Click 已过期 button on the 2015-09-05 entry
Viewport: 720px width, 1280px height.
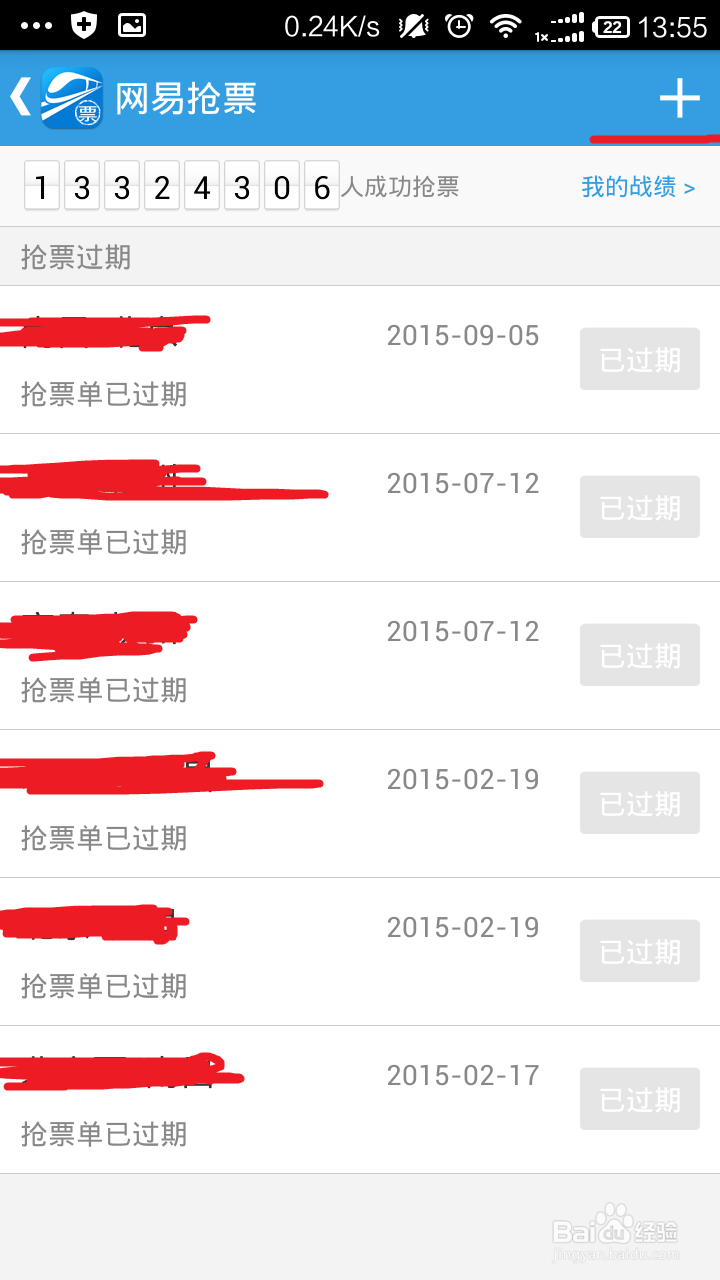pos(639,359)
